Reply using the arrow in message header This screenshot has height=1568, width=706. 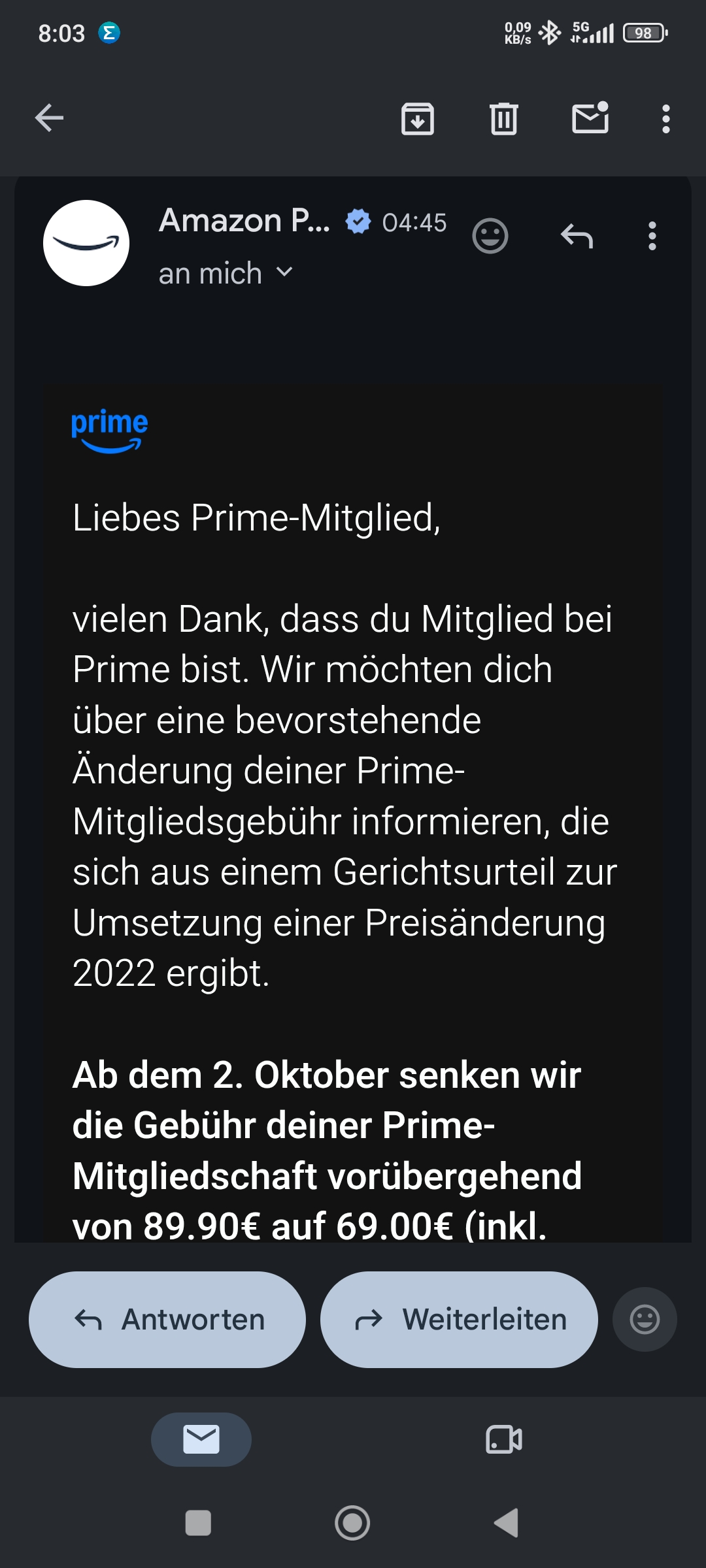(577, 236)
